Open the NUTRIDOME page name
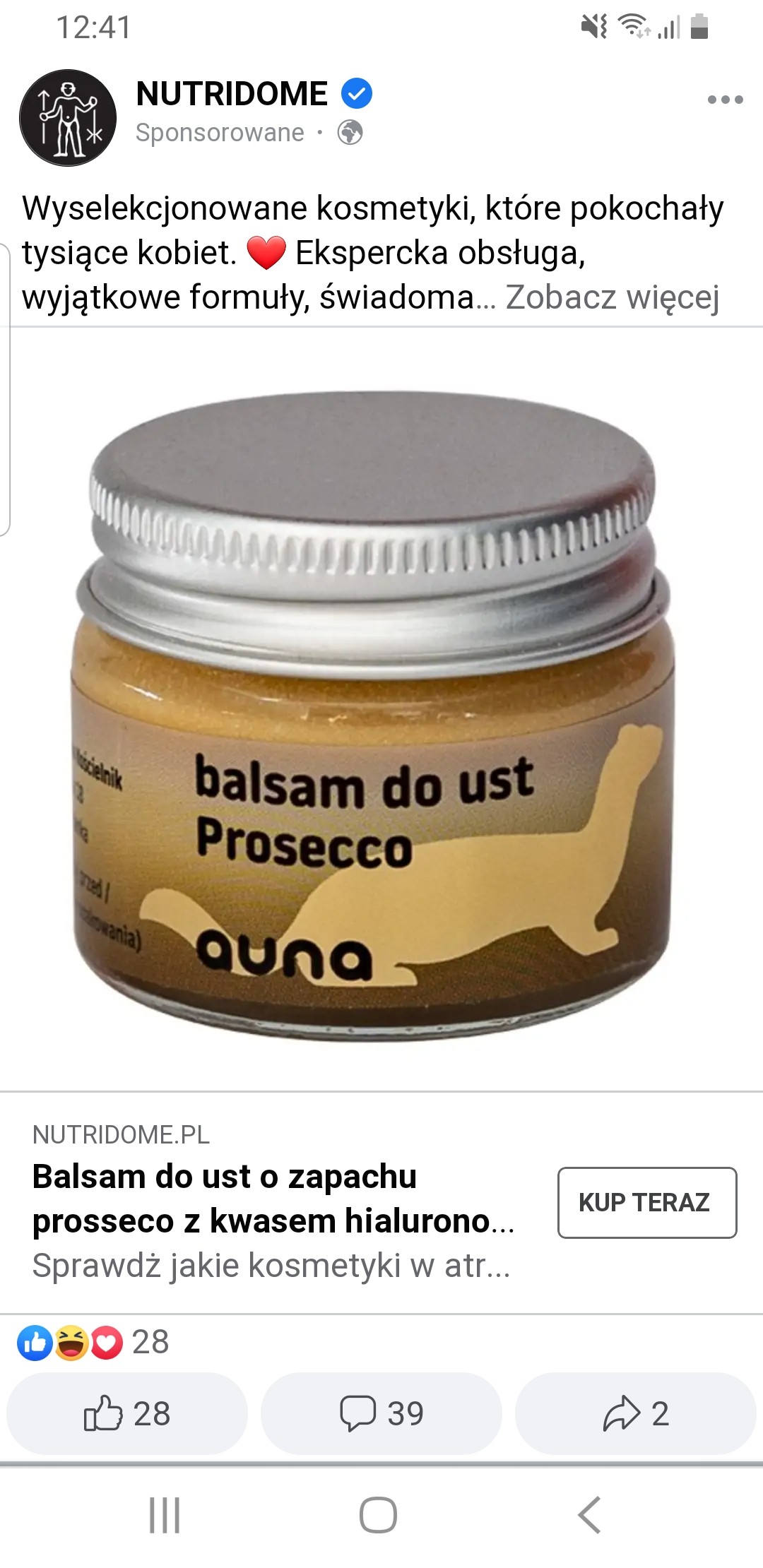The image size is (763, 1568). (x=232, y=94)
